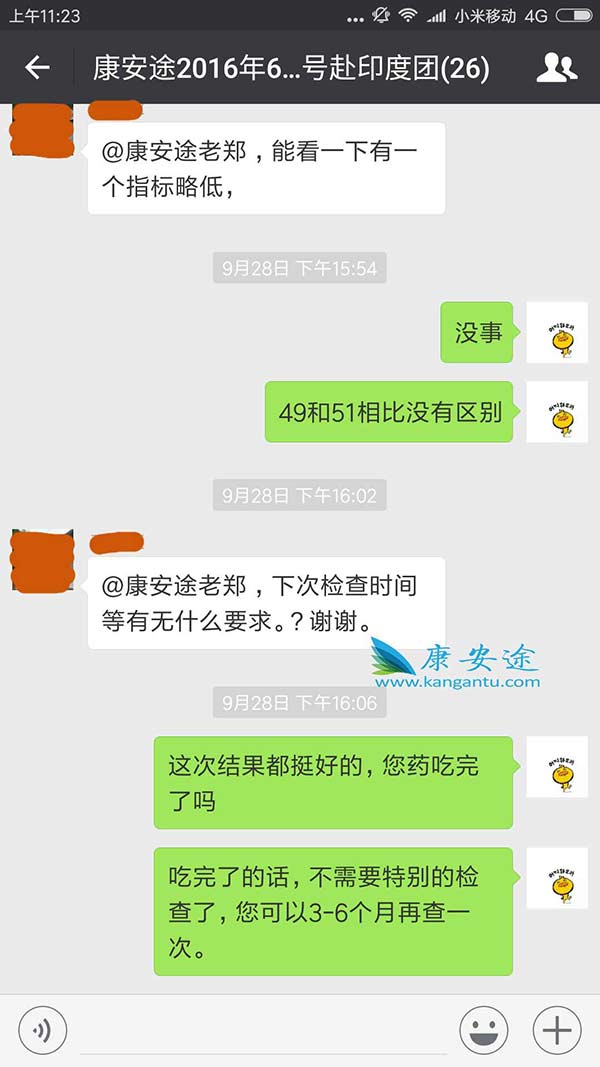Tap avatar beside the 没事 message
600x1067 pixels.
coord(557,333)
